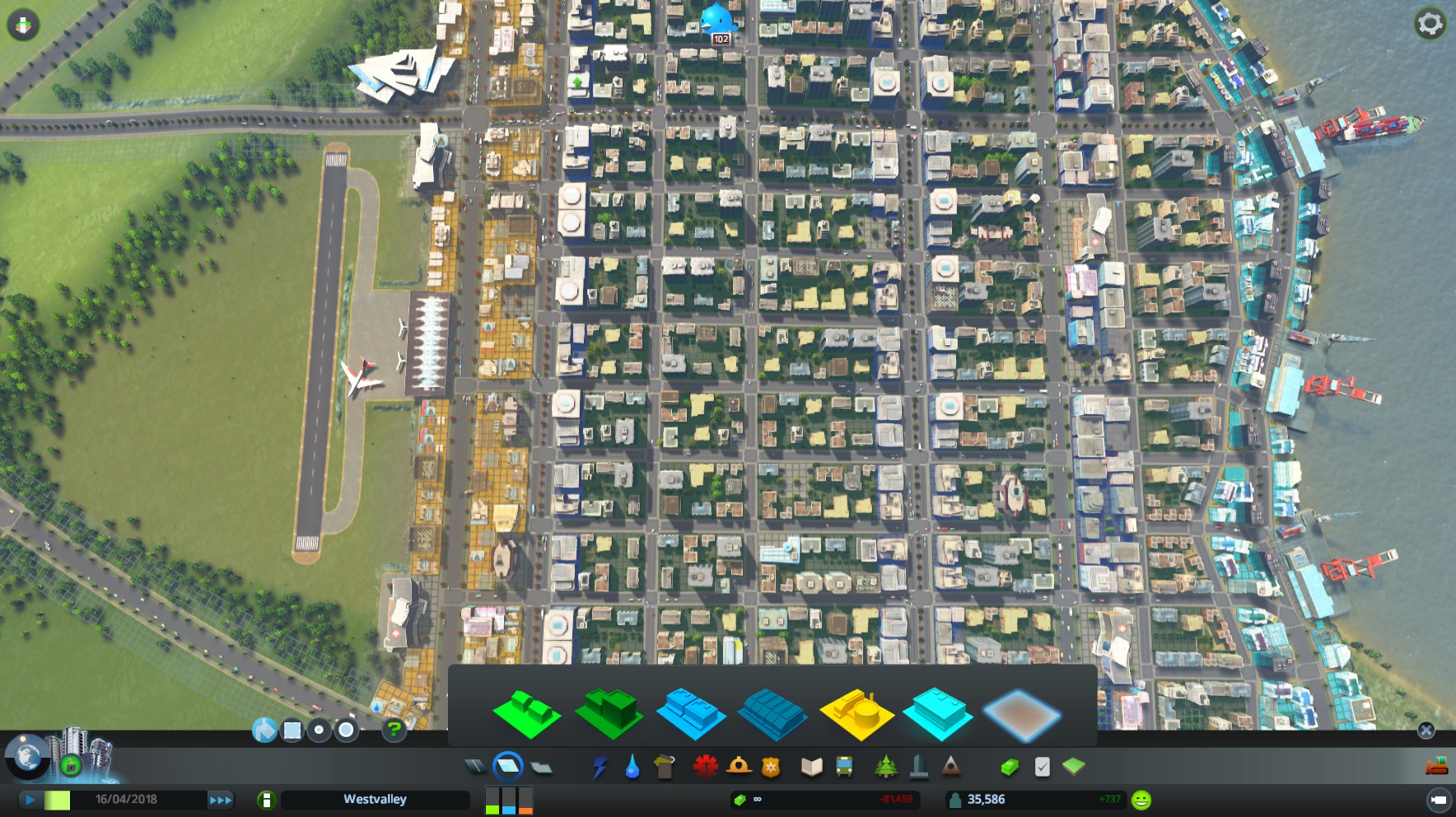The image size is (1456, 817).
Task: Select low density commercial zoning
Action: click(x=692, y=712)
